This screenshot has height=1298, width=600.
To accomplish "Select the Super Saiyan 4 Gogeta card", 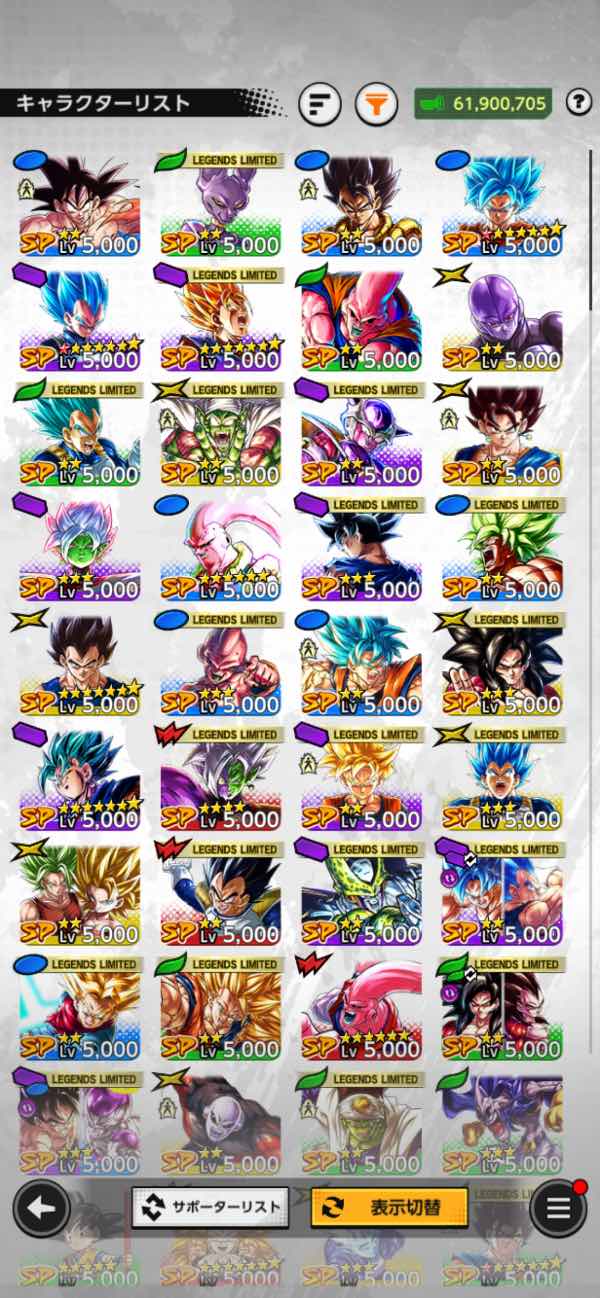I will coord(502,667).
